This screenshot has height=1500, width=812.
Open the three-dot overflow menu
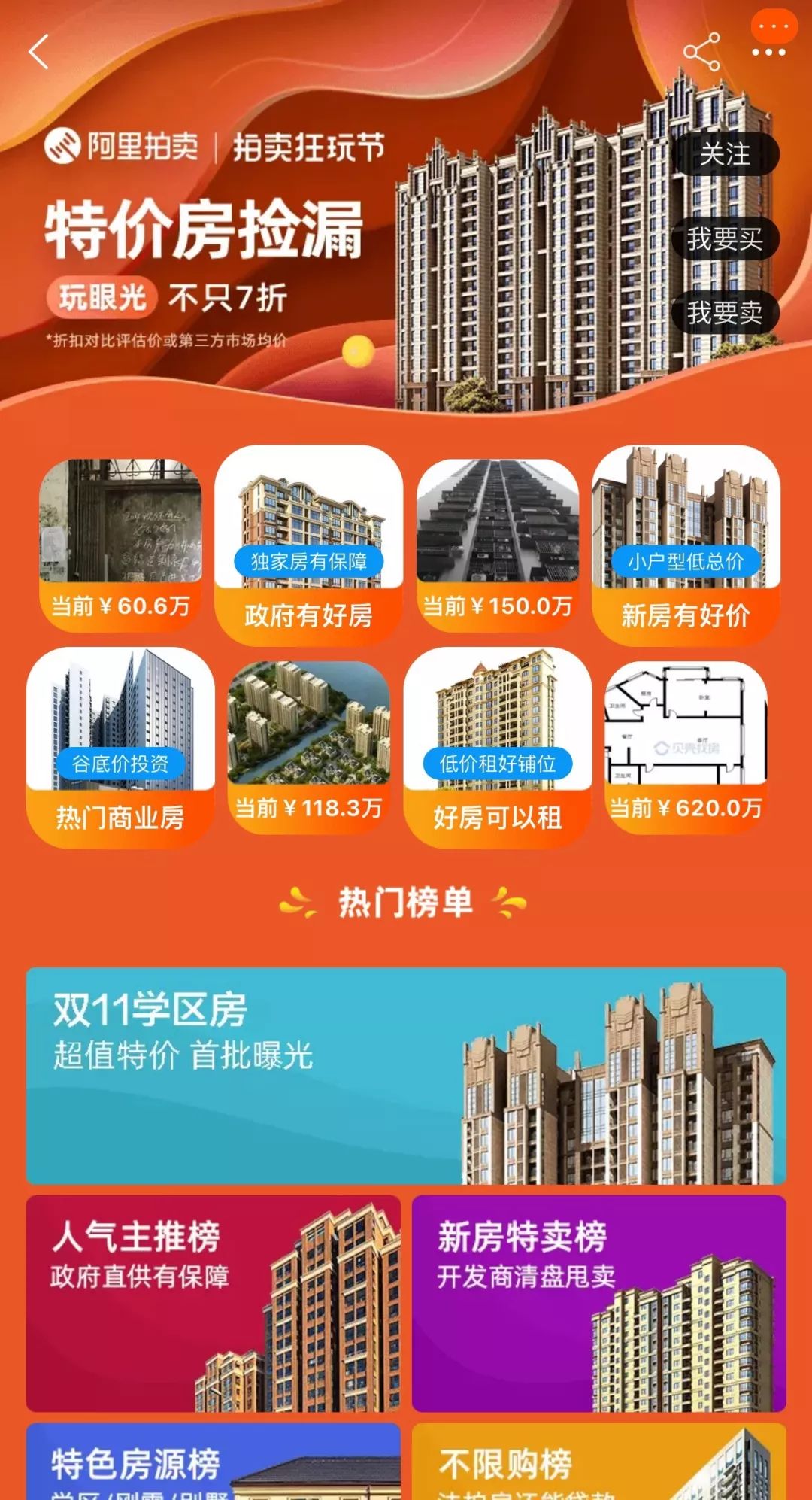click(768, 52)
